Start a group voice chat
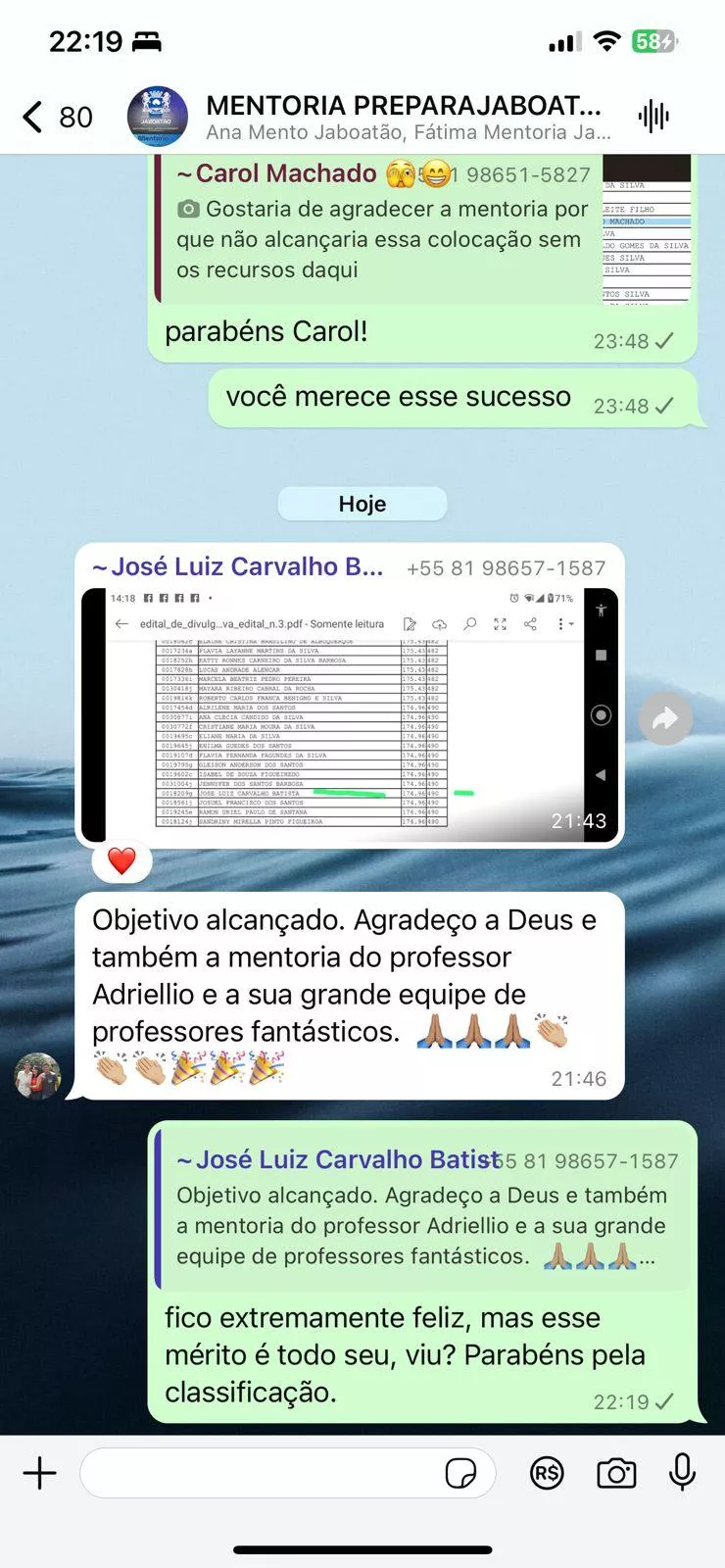This screenshot has width=725, height=1568. coord(653,117)
